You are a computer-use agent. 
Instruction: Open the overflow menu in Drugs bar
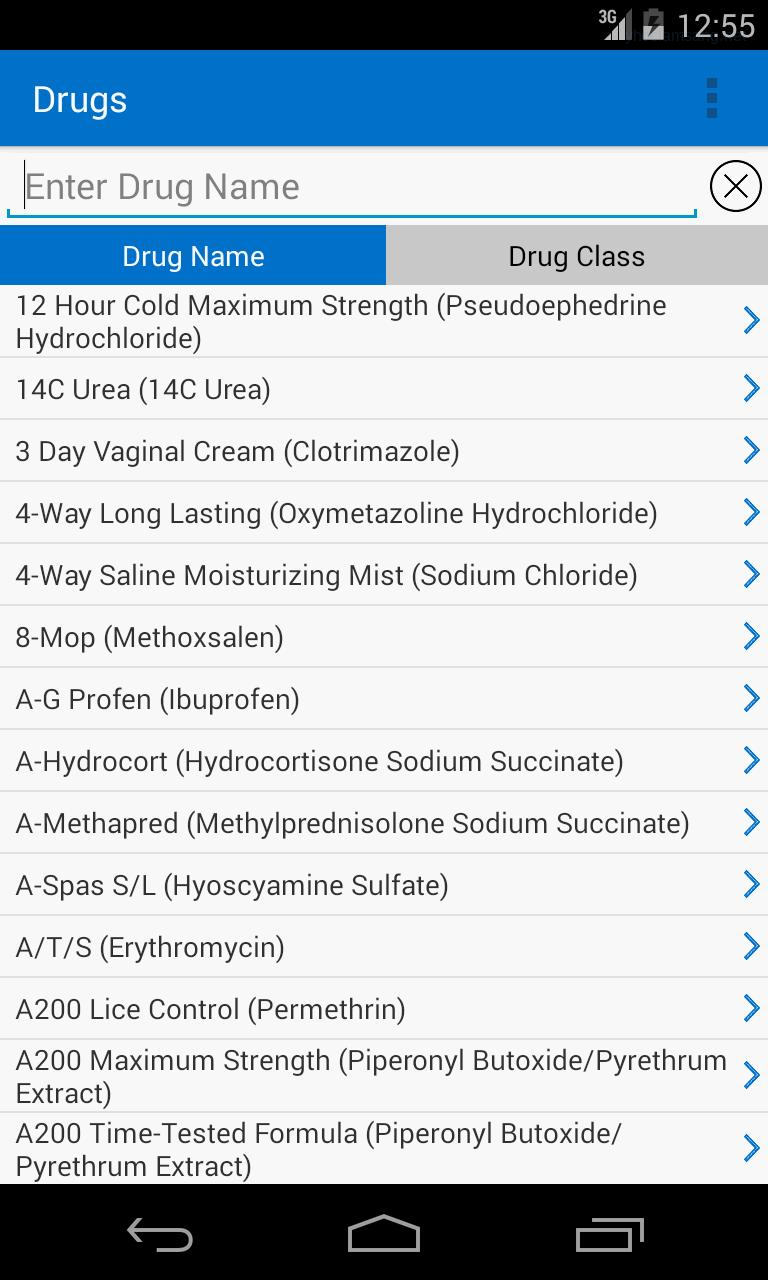(711, 99)
